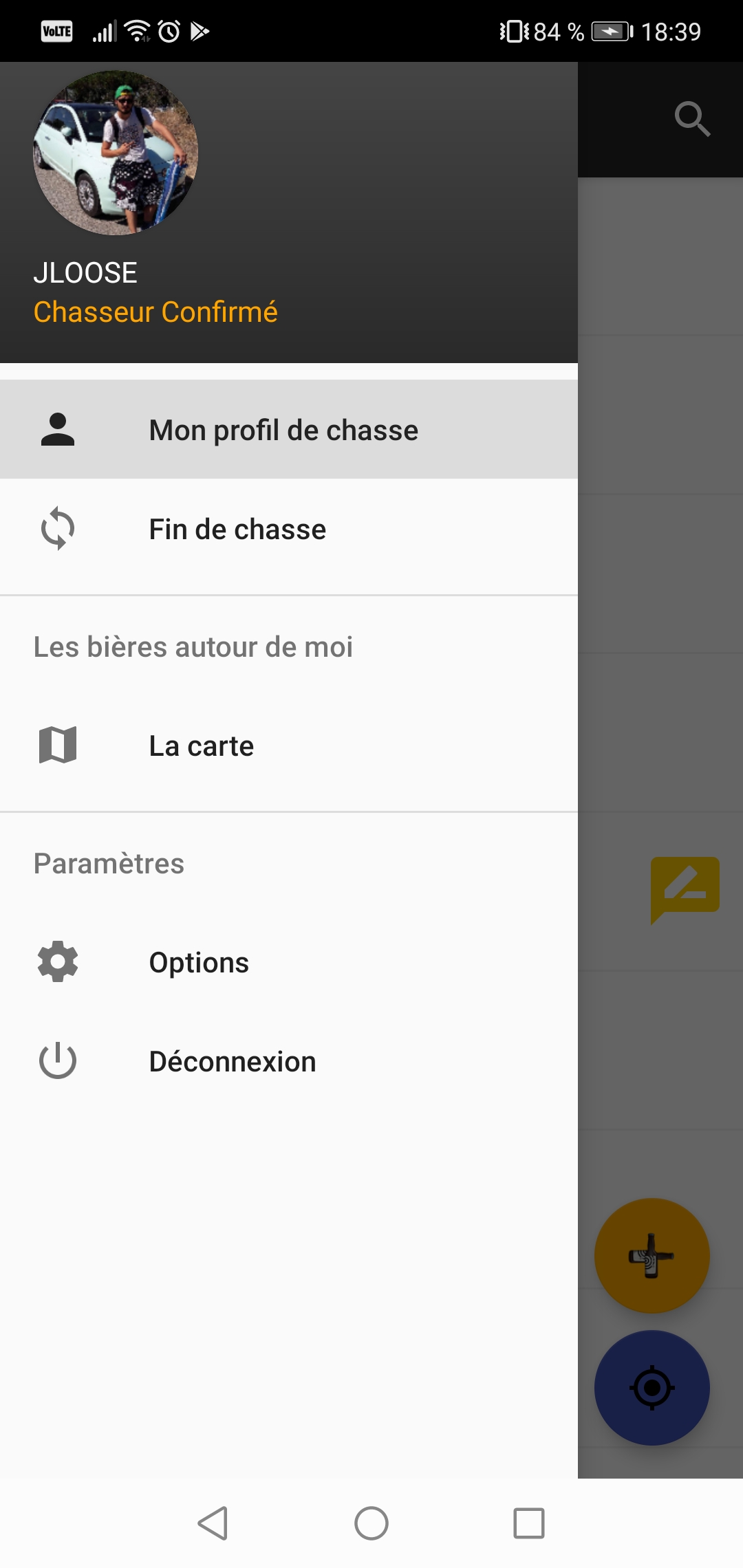Screen dimensions: 743x1568
Task: Go to the home screen
Action: click(371, 1523)
